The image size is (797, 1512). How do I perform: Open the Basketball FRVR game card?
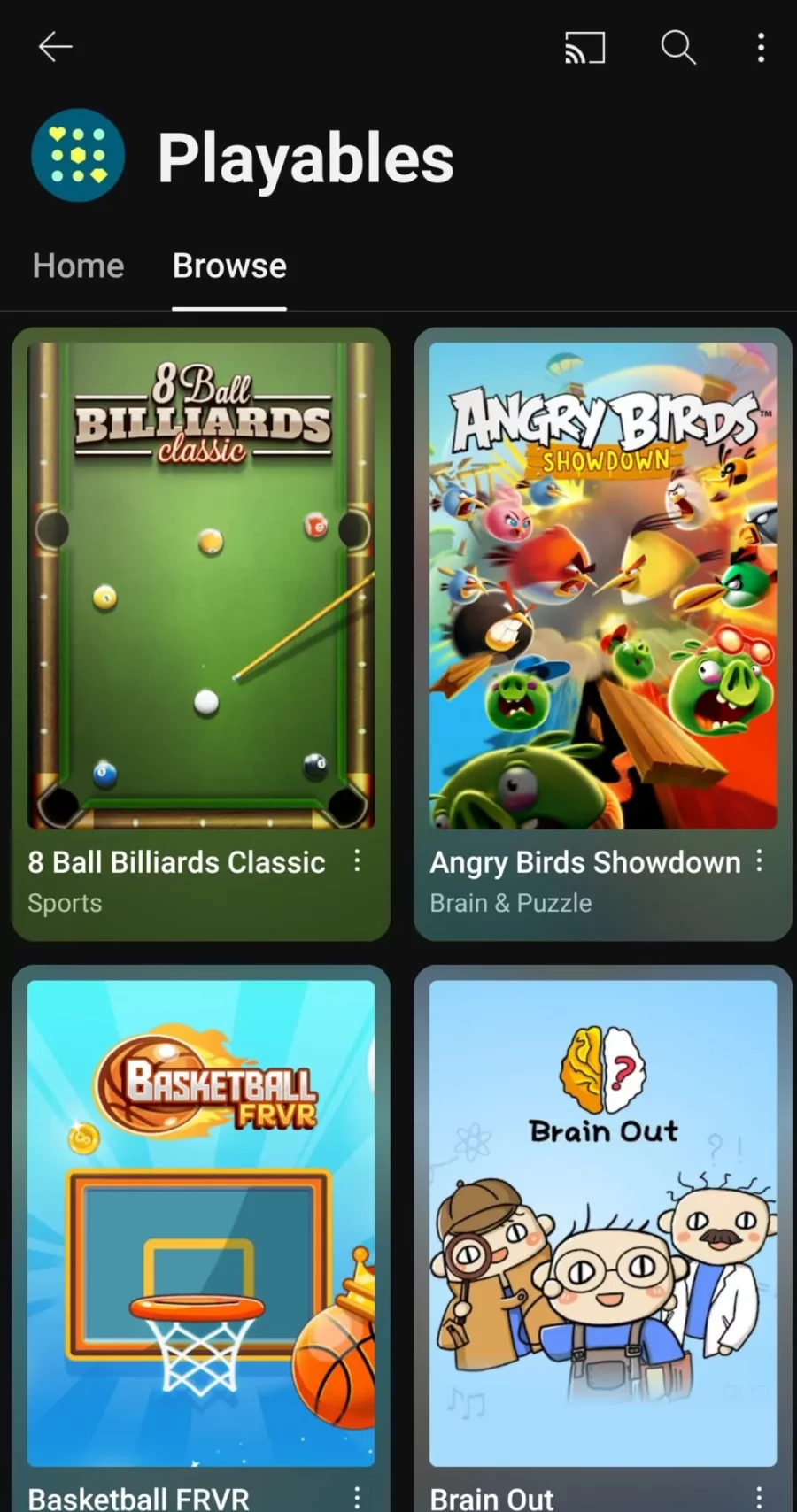201,1222
